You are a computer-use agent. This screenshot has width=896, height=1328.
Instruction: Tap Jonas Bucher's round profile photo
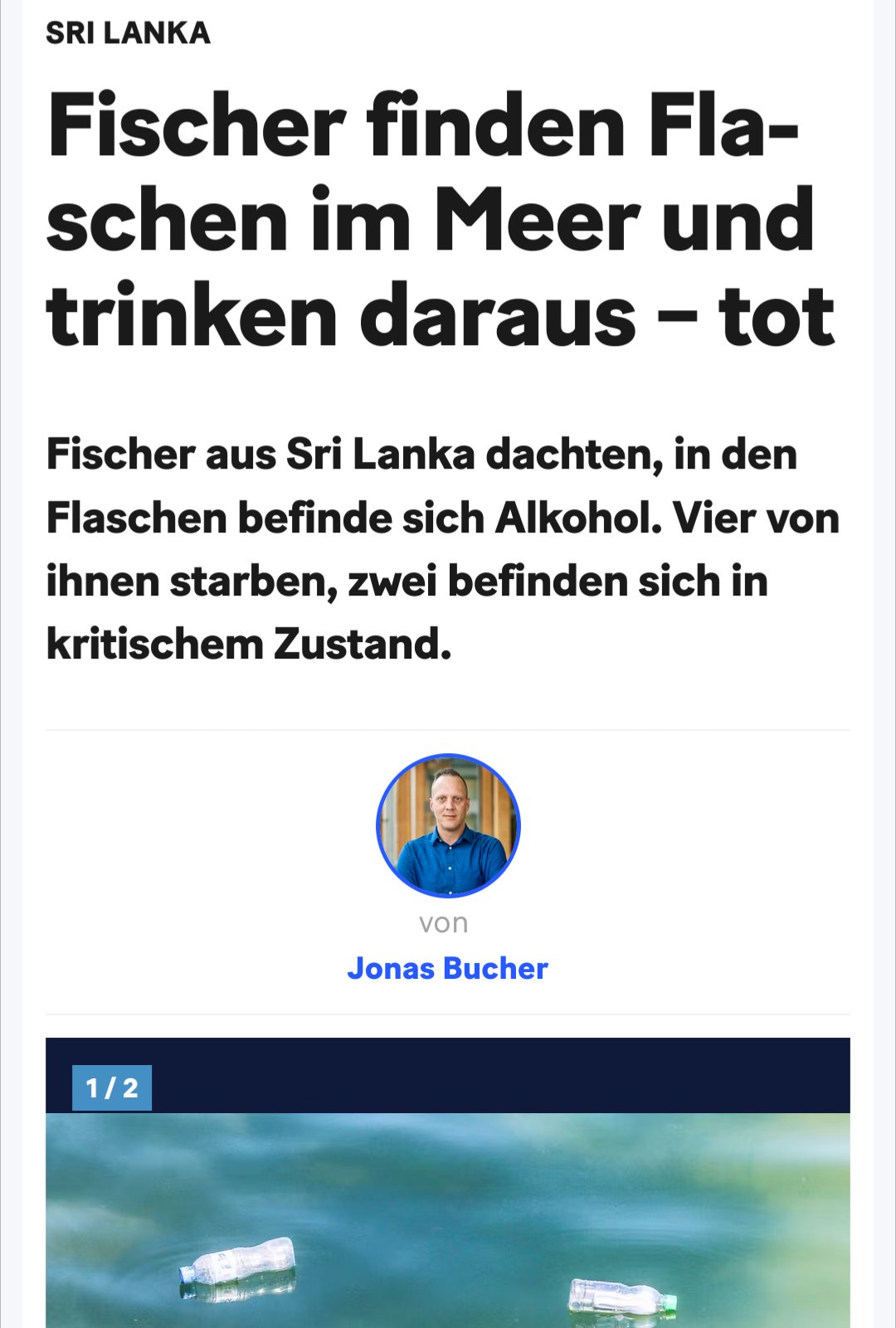click(447, 825)
